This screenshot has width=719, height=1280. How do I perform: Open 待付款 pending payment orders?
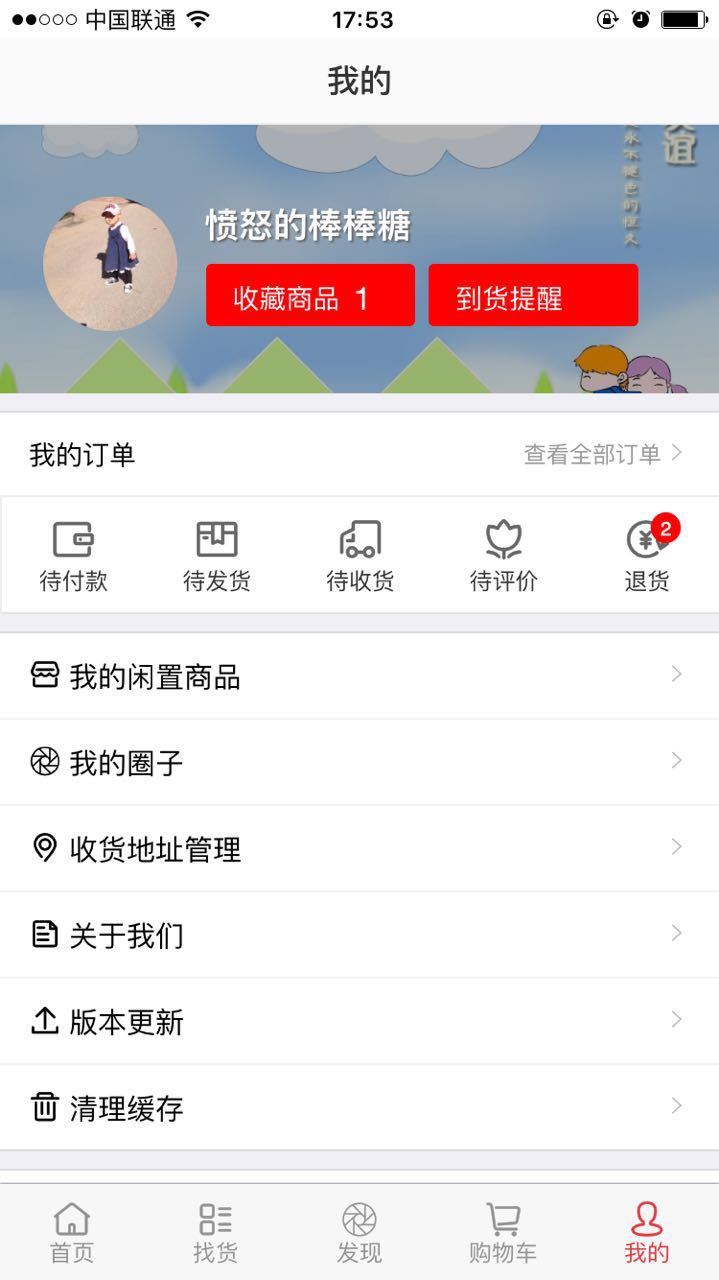click(73, 556)
